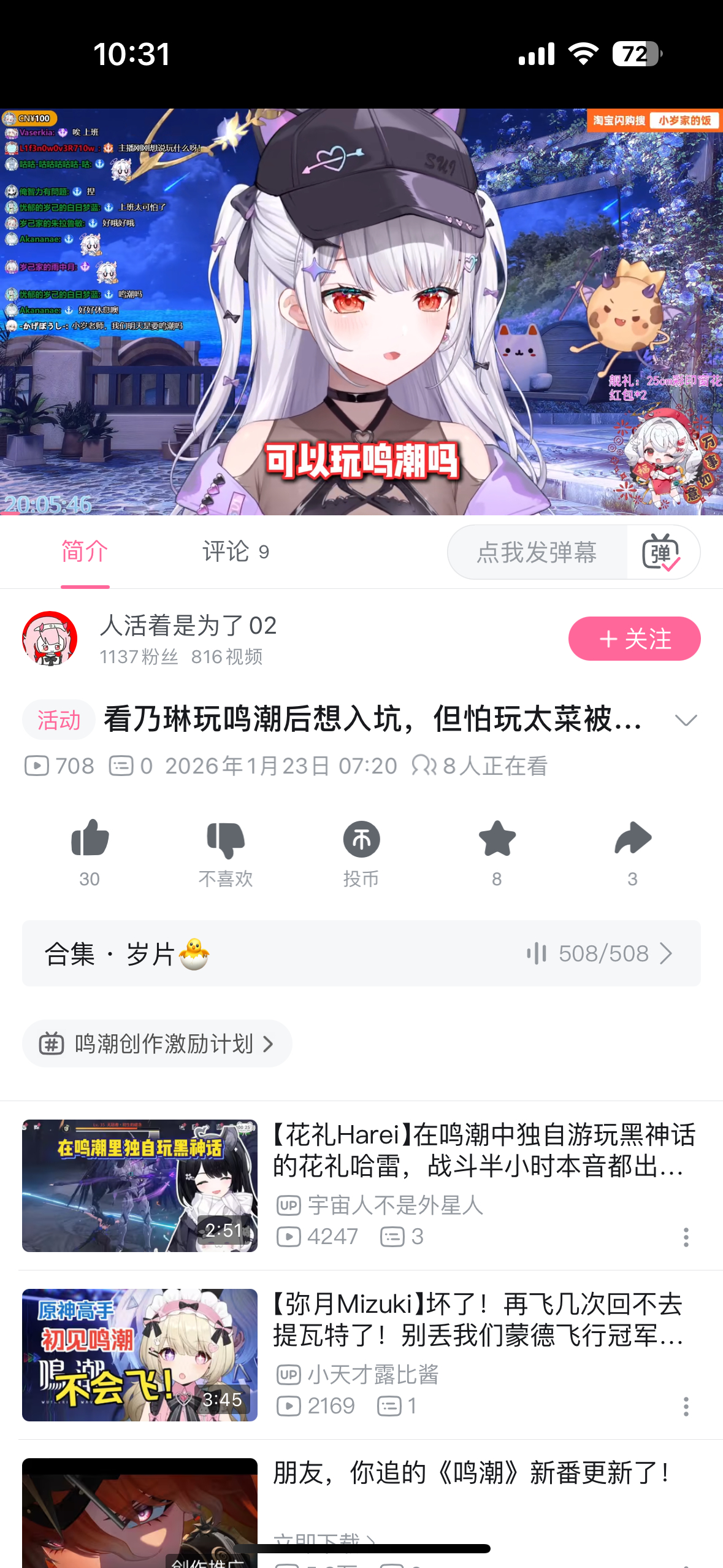723x1568 pixels.
Task: Add video to favorites star
Action: click(x=497, y=840)
